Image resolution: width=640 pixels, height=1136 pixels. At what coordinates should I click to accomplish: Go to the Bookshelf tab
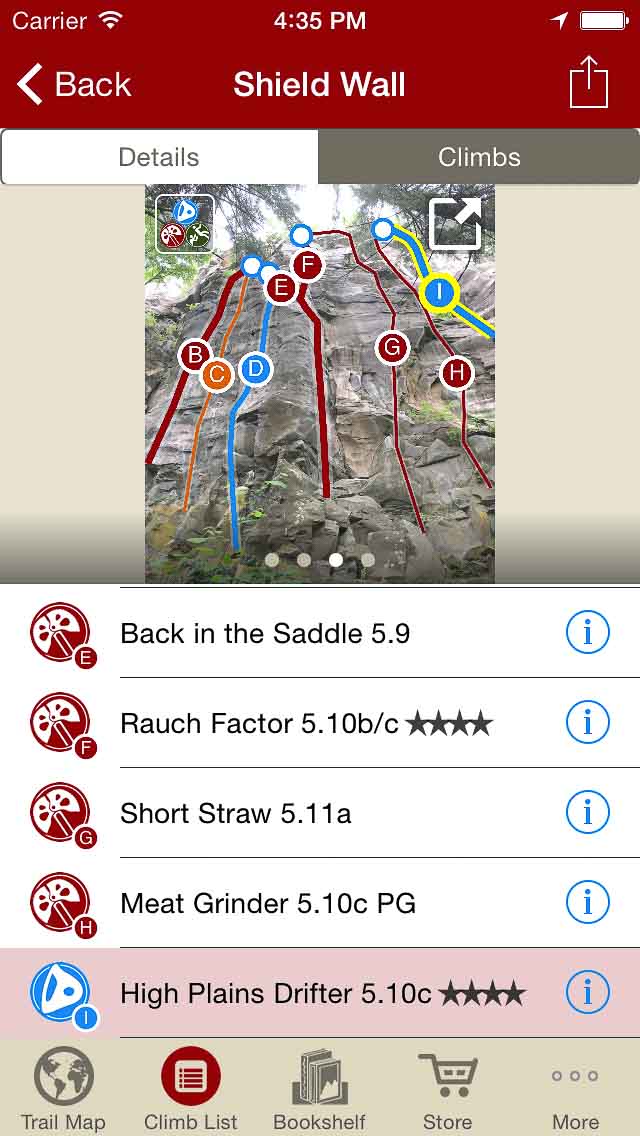coord(319,1090)
